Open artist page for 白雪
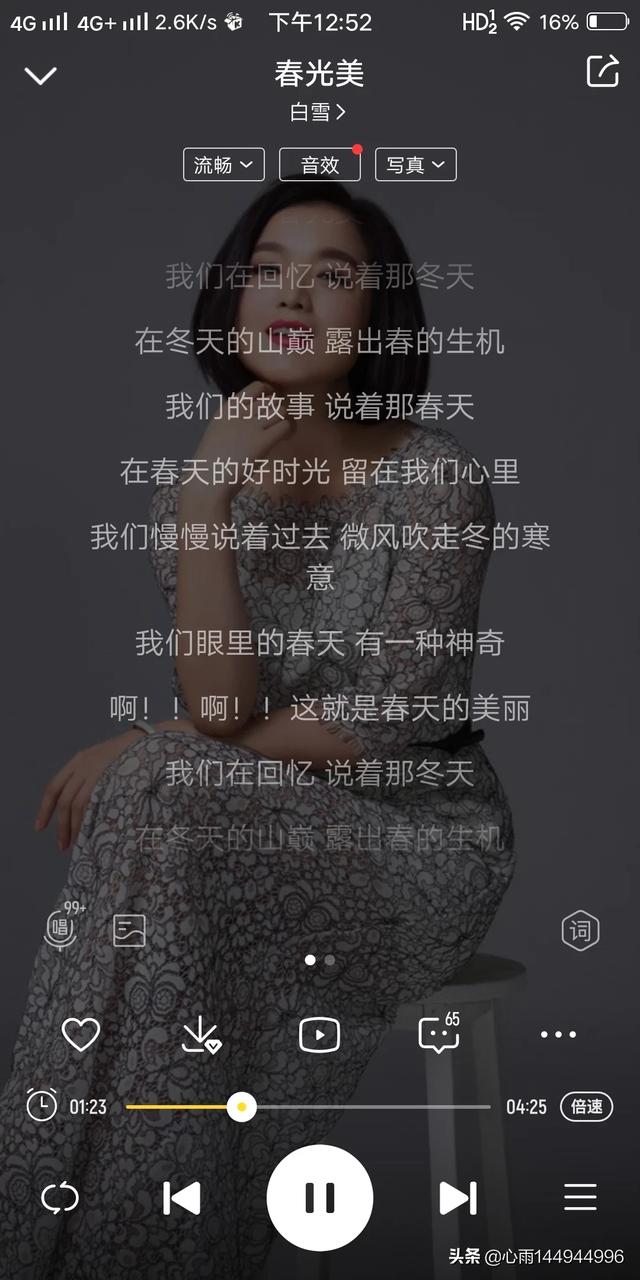Screen dimensions: 640x1280 318,112
